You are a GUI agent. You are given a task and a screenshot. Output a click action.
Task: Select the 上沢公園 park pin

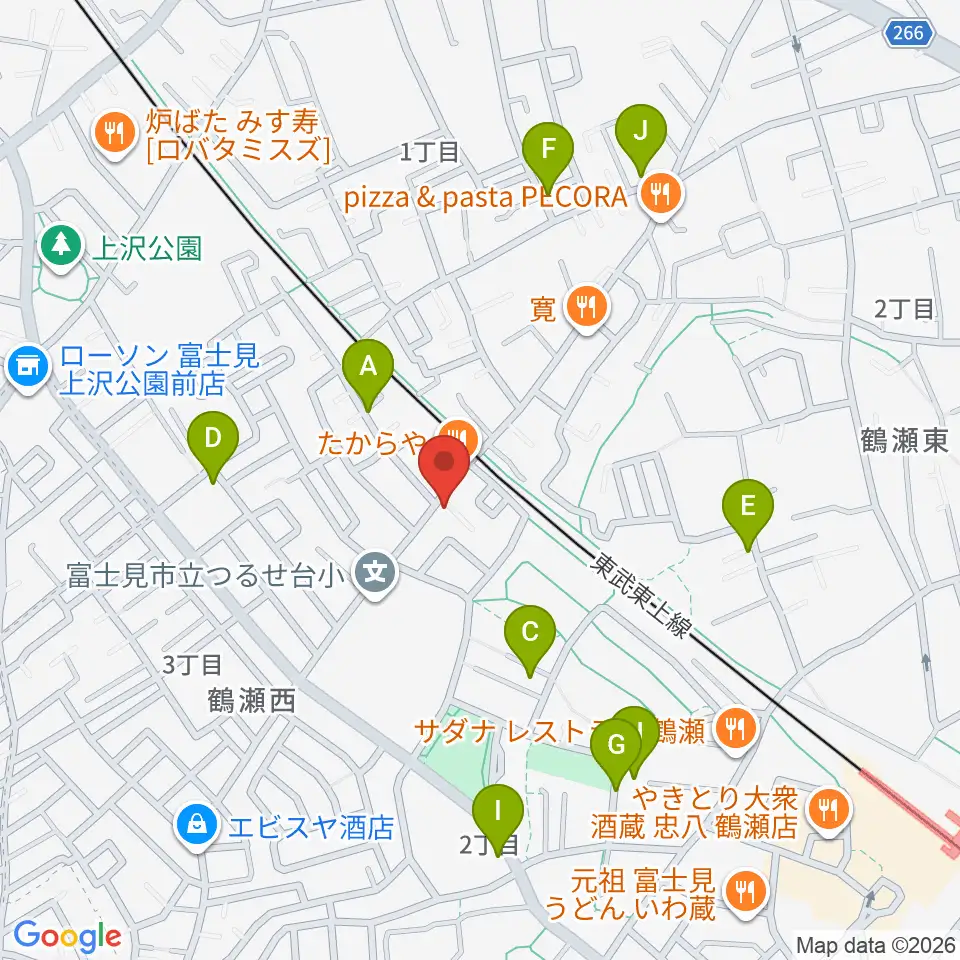61,247
